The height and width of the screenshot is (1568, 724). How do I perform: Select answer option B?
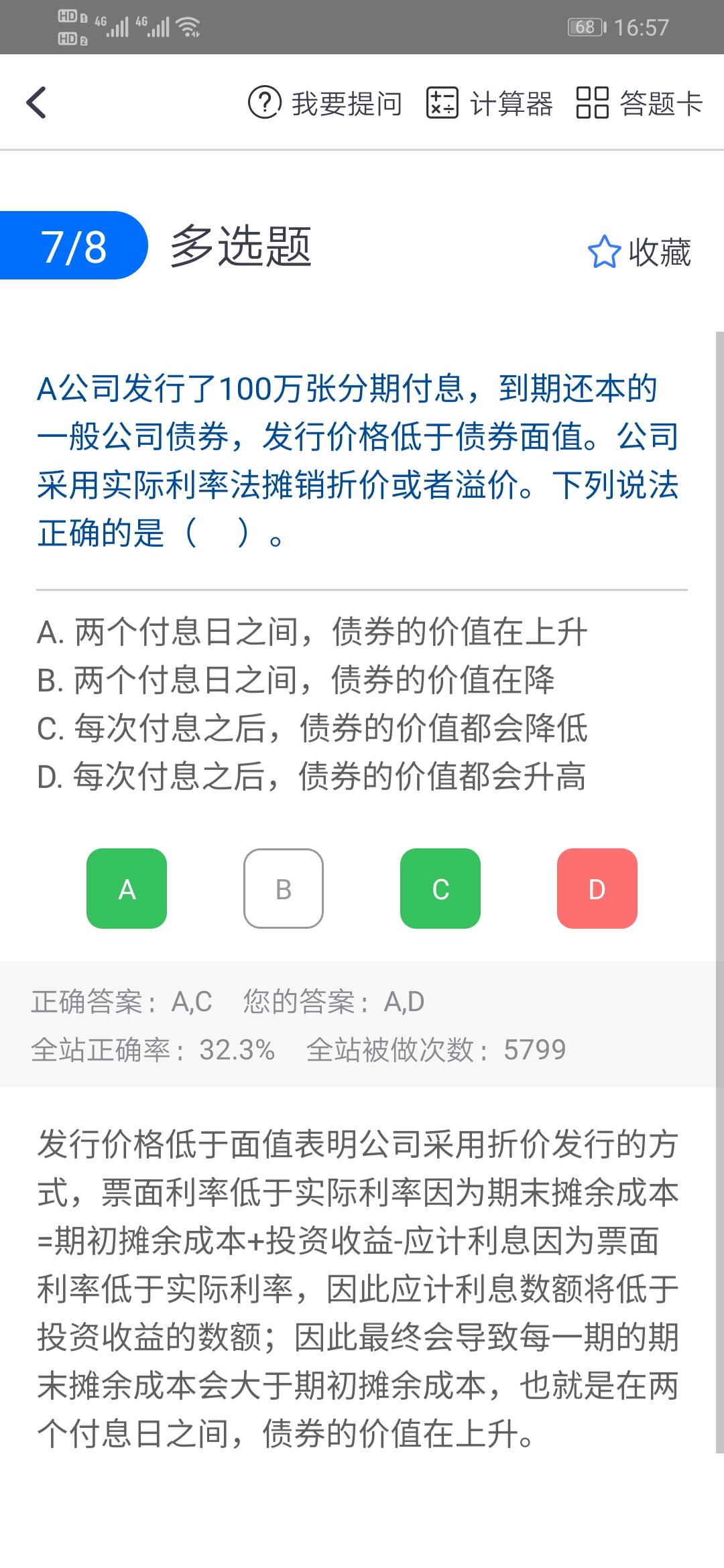point(284,889)
